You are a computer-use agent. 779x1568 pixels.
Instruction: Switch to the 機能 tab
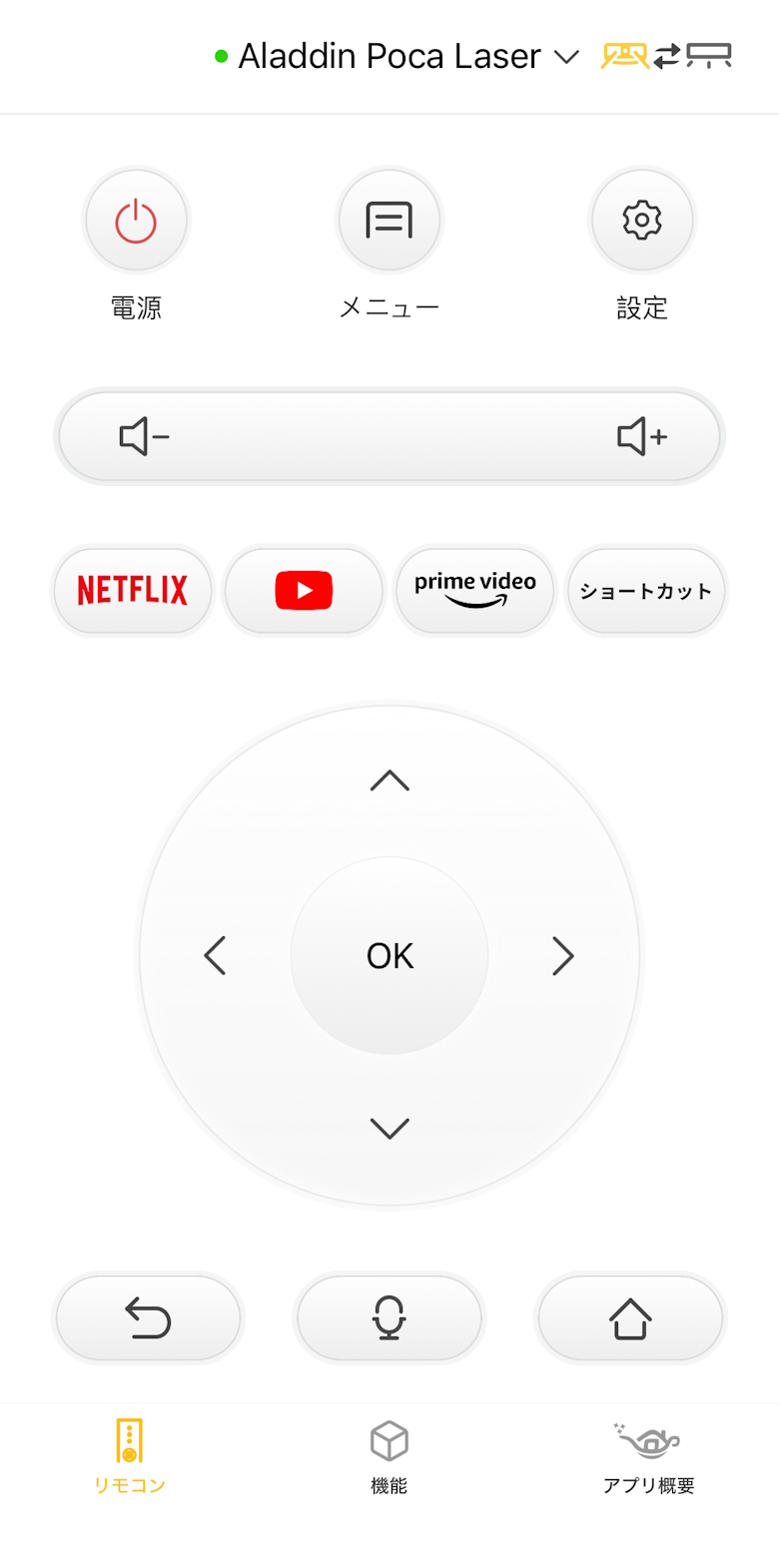(389, 1457)
